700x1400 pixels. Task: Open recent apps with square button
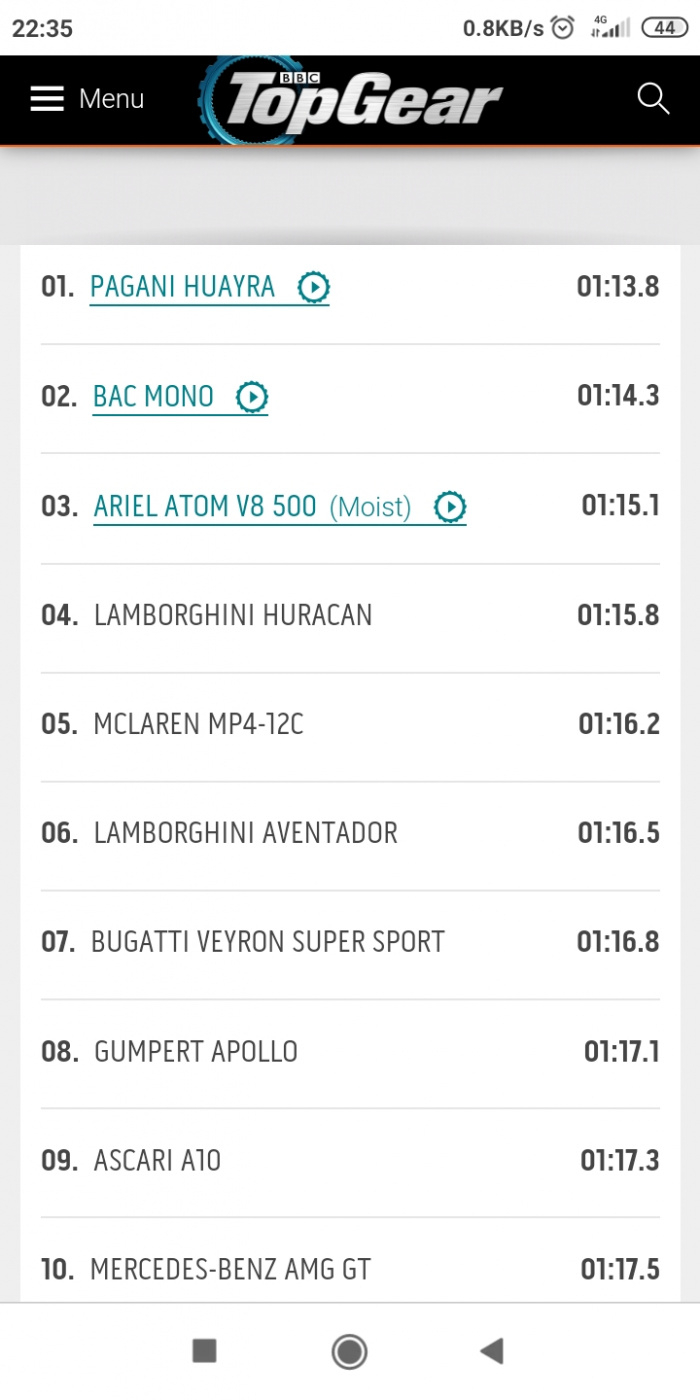(204, 1352)
